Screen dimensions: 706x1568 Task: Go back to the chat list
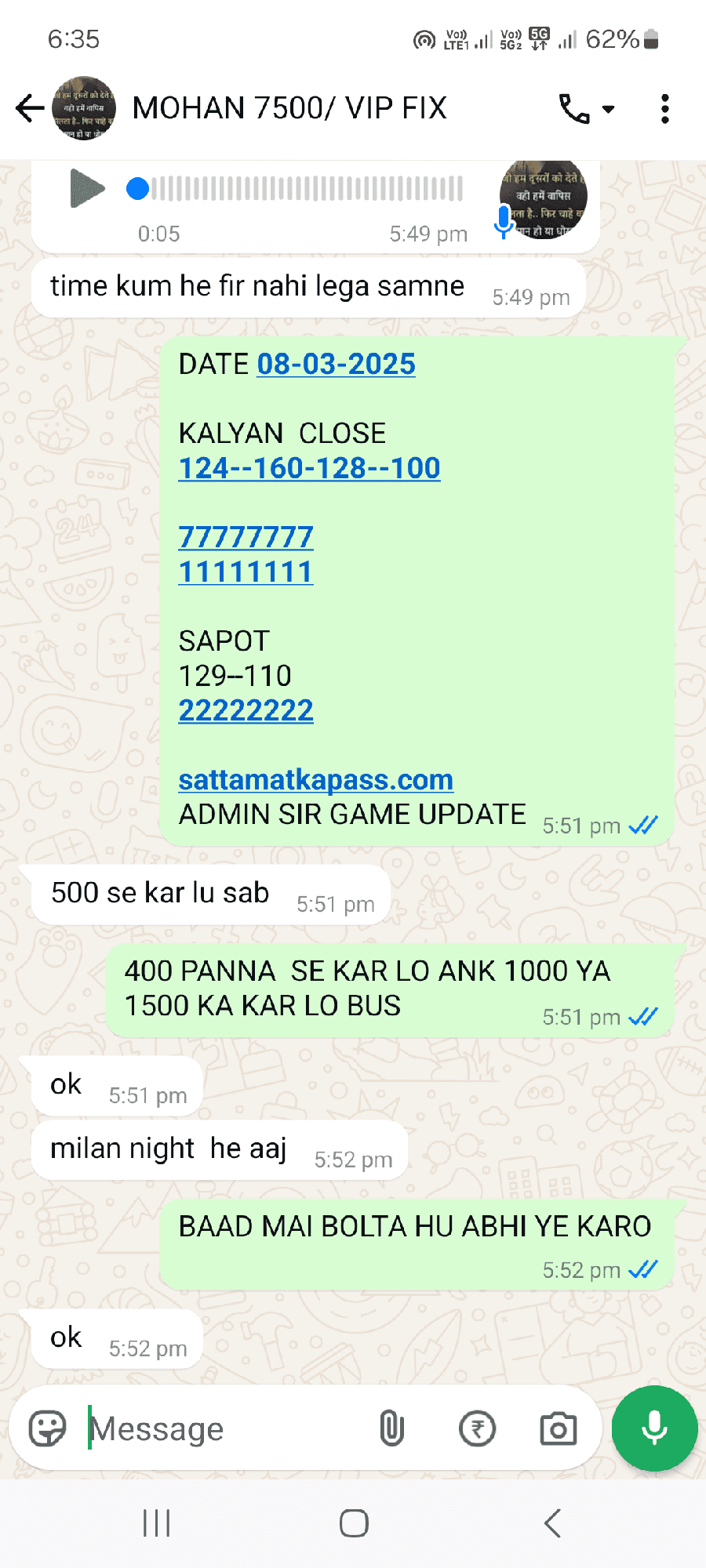[30, 108]
